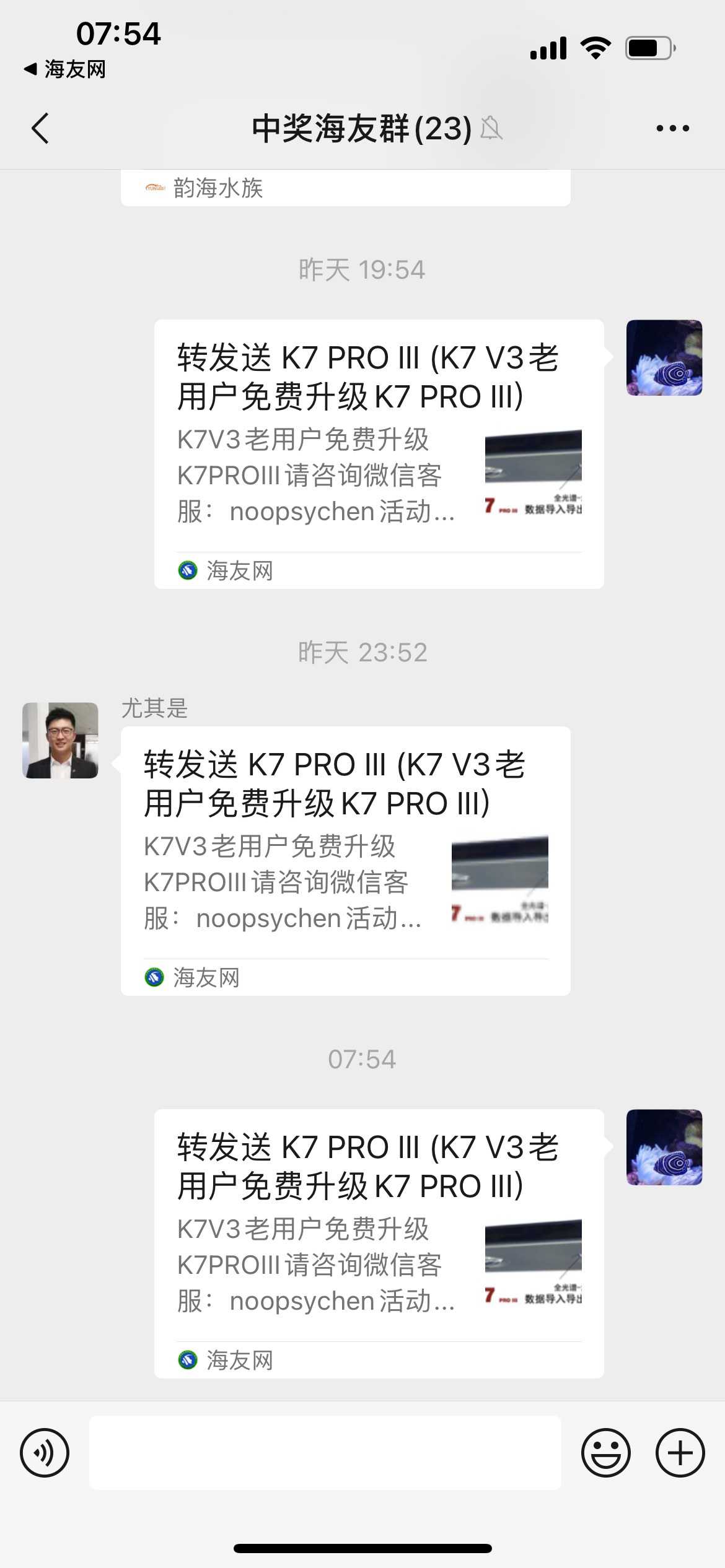
Task: View 尤其是's profile avatar
Action: coord(60,740)
